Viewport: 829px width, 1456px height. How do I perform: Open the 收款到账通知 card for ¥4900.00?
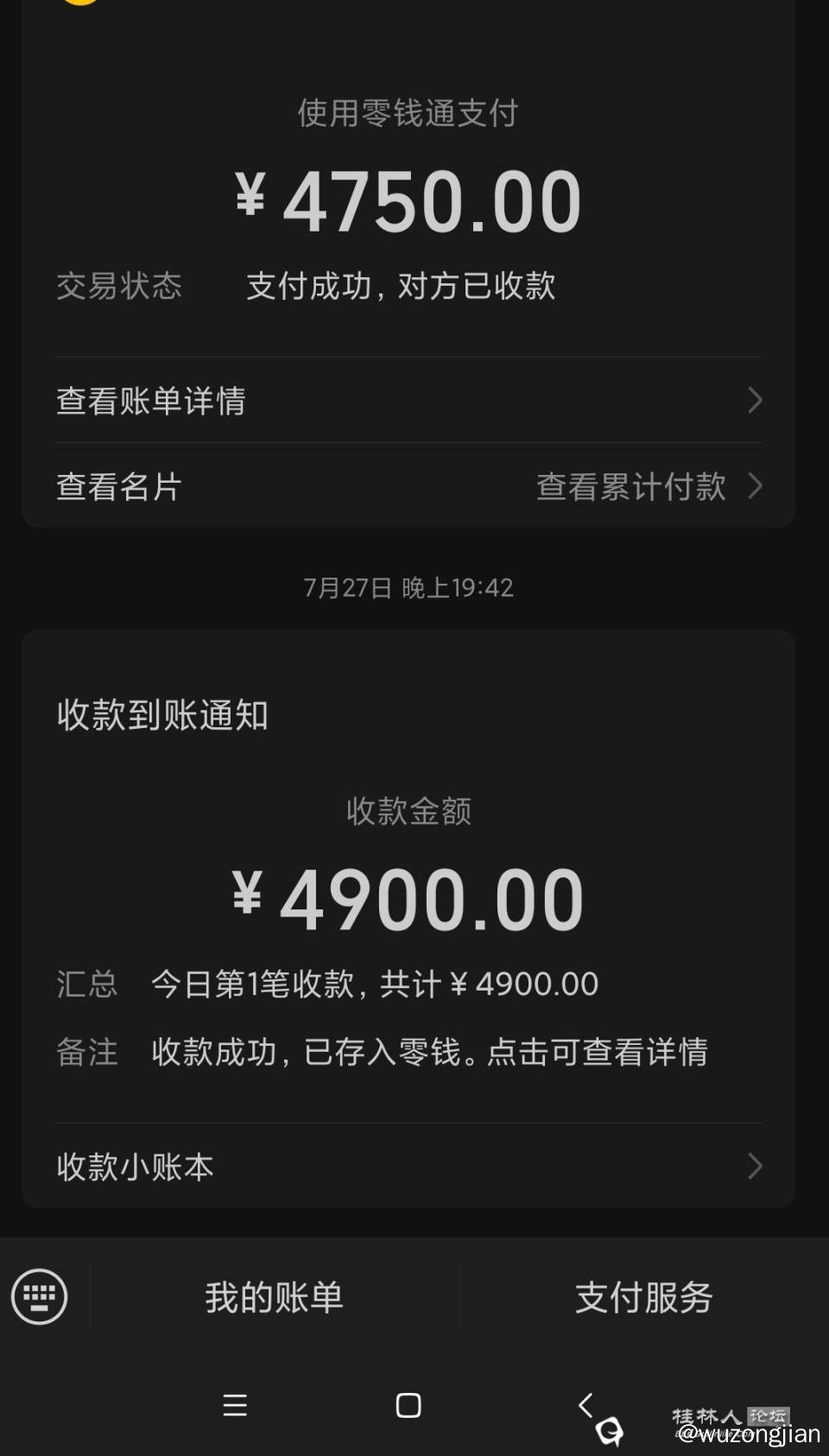(408, 898)
